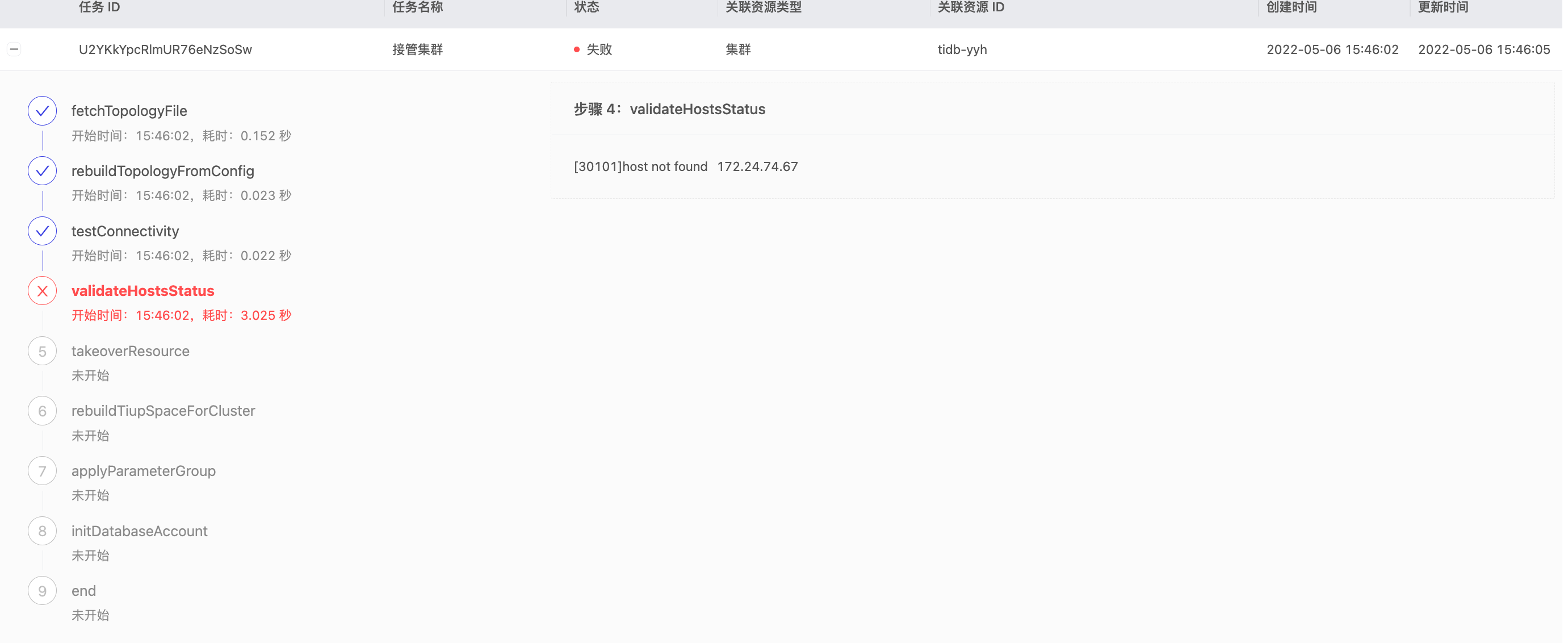Select step 8 initDatabaseAccount
Viewport: 1568px width, 643px height.
140,532
